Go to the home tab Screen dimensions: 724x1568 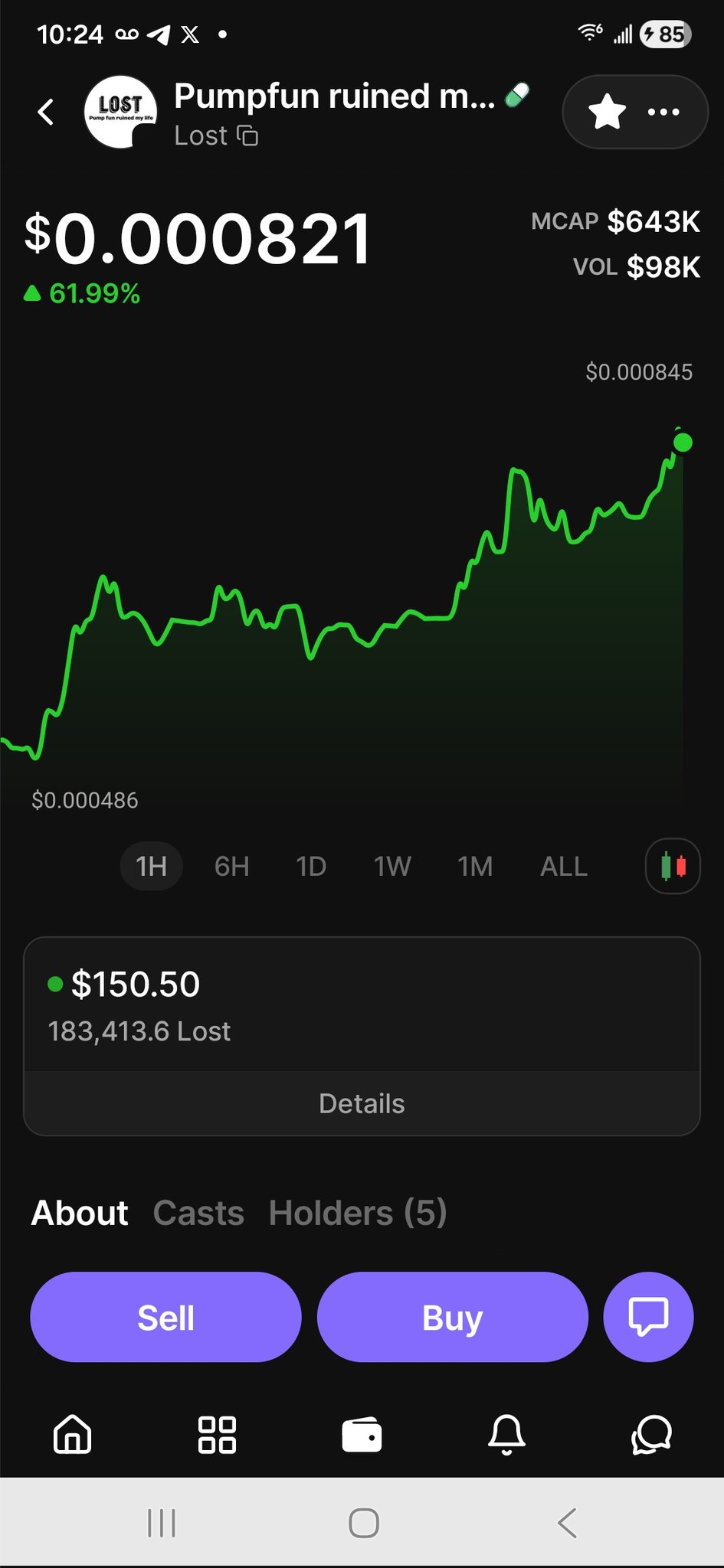[73, 1434]
